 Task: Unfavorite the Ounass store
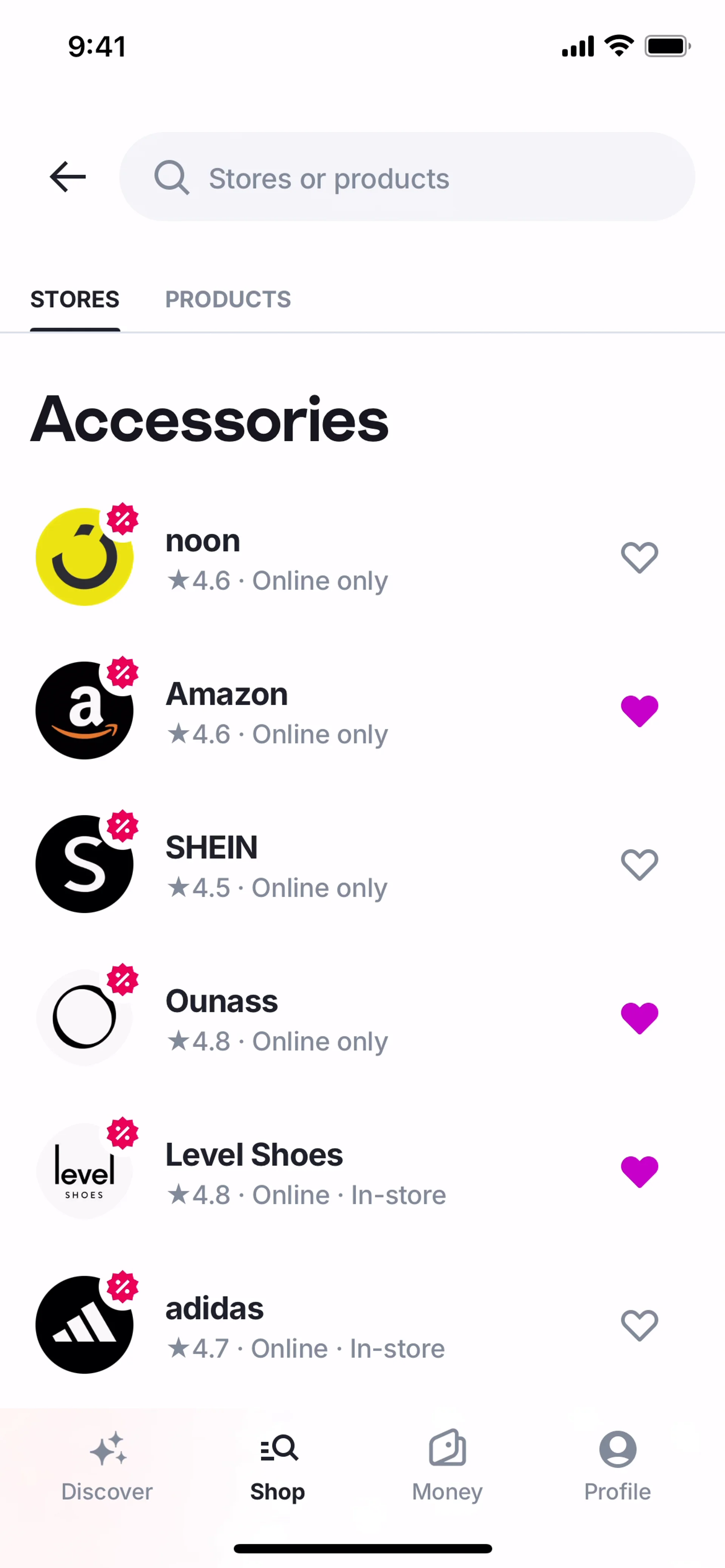point(639,1018)
